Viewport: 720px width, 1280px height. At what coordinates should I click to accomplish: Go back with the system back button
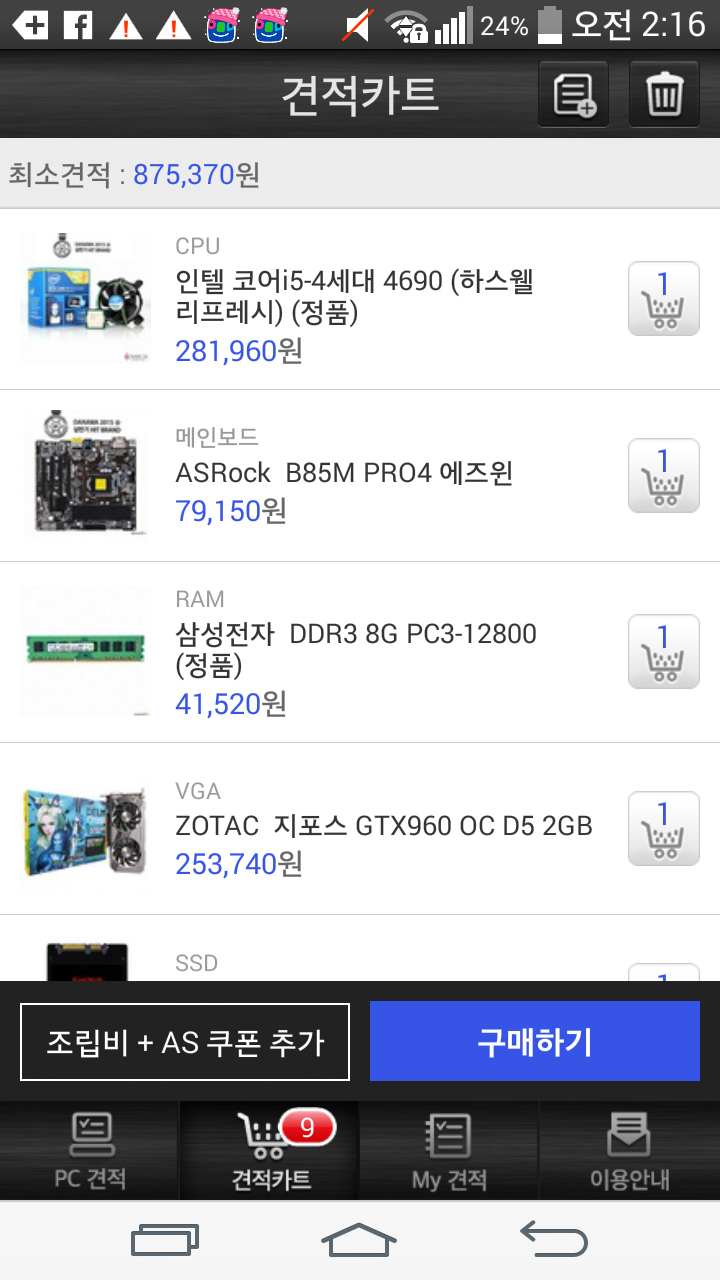[554, 1240]
